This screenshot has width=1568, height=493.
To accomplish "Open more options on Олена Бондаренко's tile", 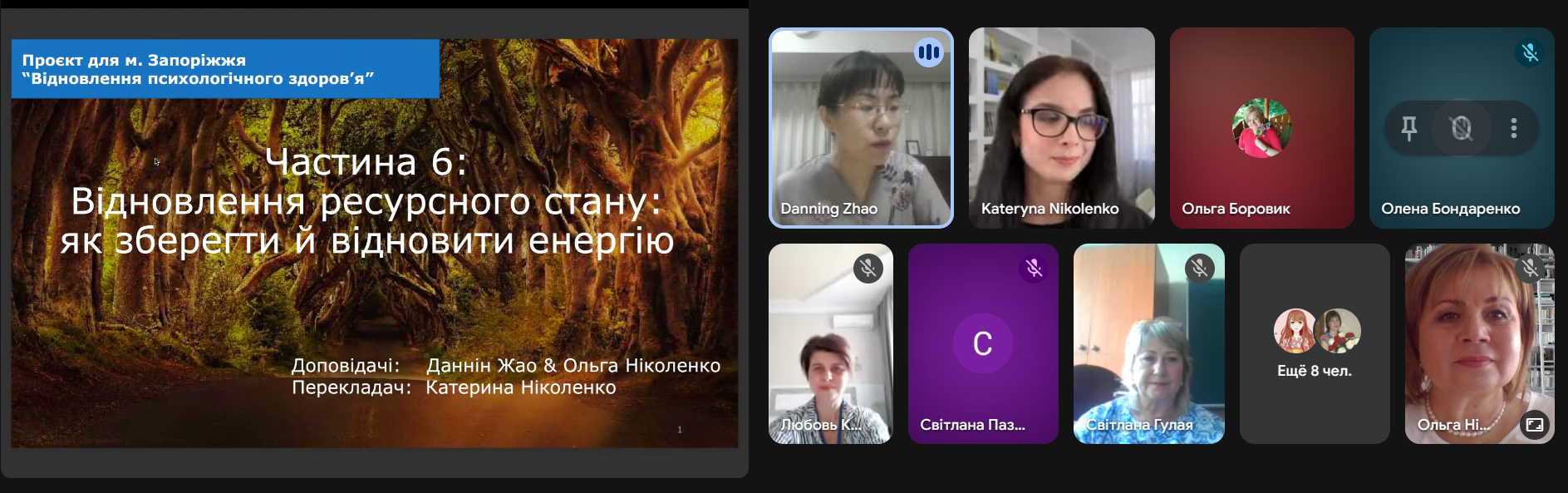I will coord(1513,128).
